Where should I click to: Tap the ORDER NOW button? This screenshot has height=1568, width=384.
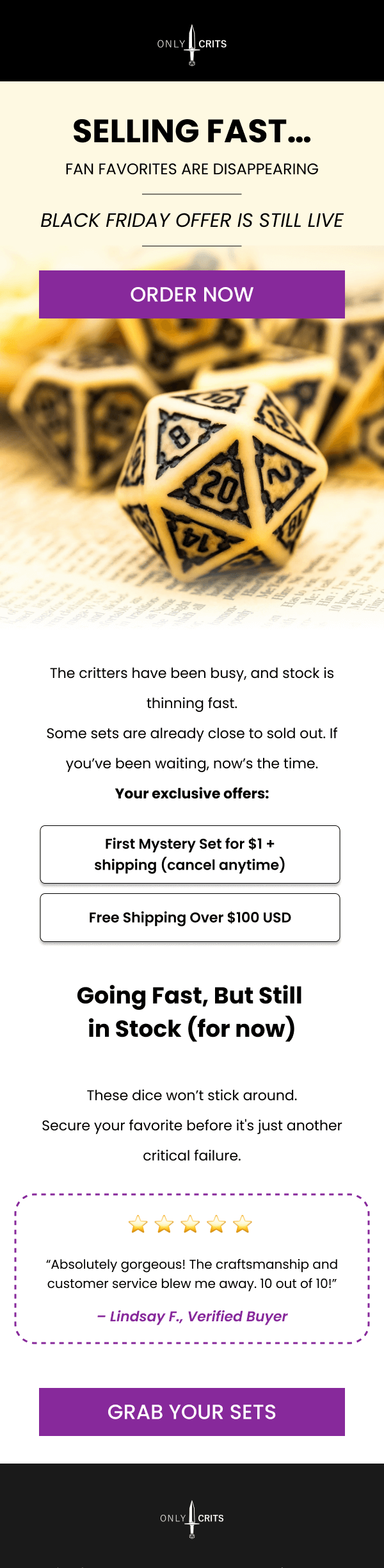tap(192, 294)
